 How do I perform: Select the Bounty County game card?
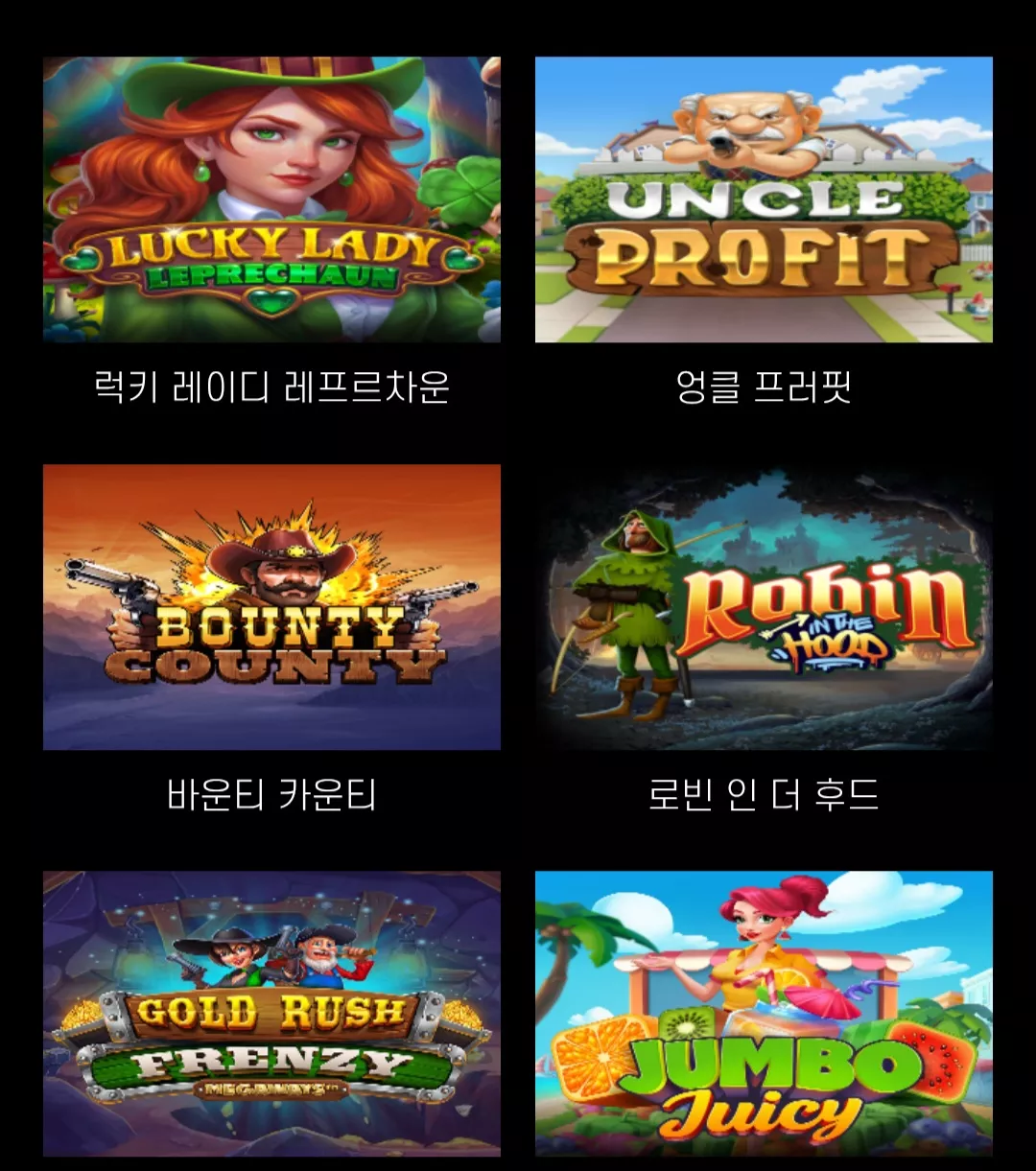[271, 607]
